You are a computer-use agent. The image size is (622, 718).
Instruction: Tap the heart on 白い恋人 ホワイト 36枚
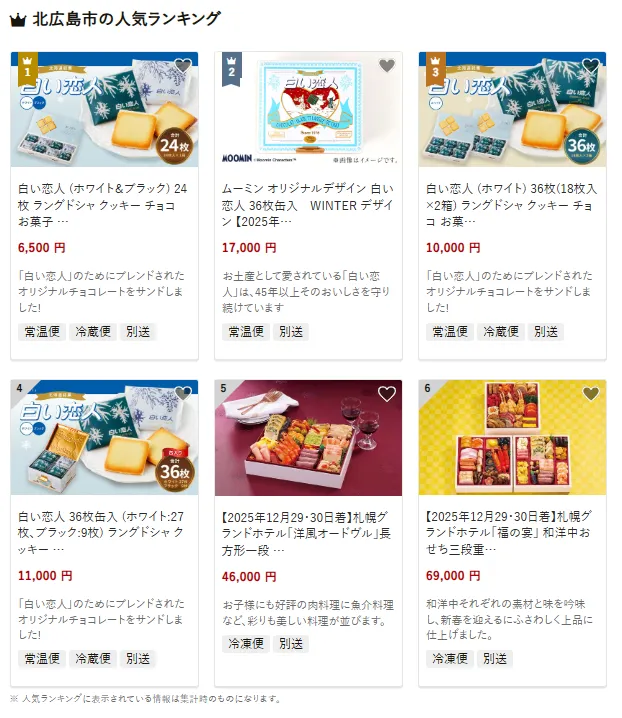tap(591, 66)
